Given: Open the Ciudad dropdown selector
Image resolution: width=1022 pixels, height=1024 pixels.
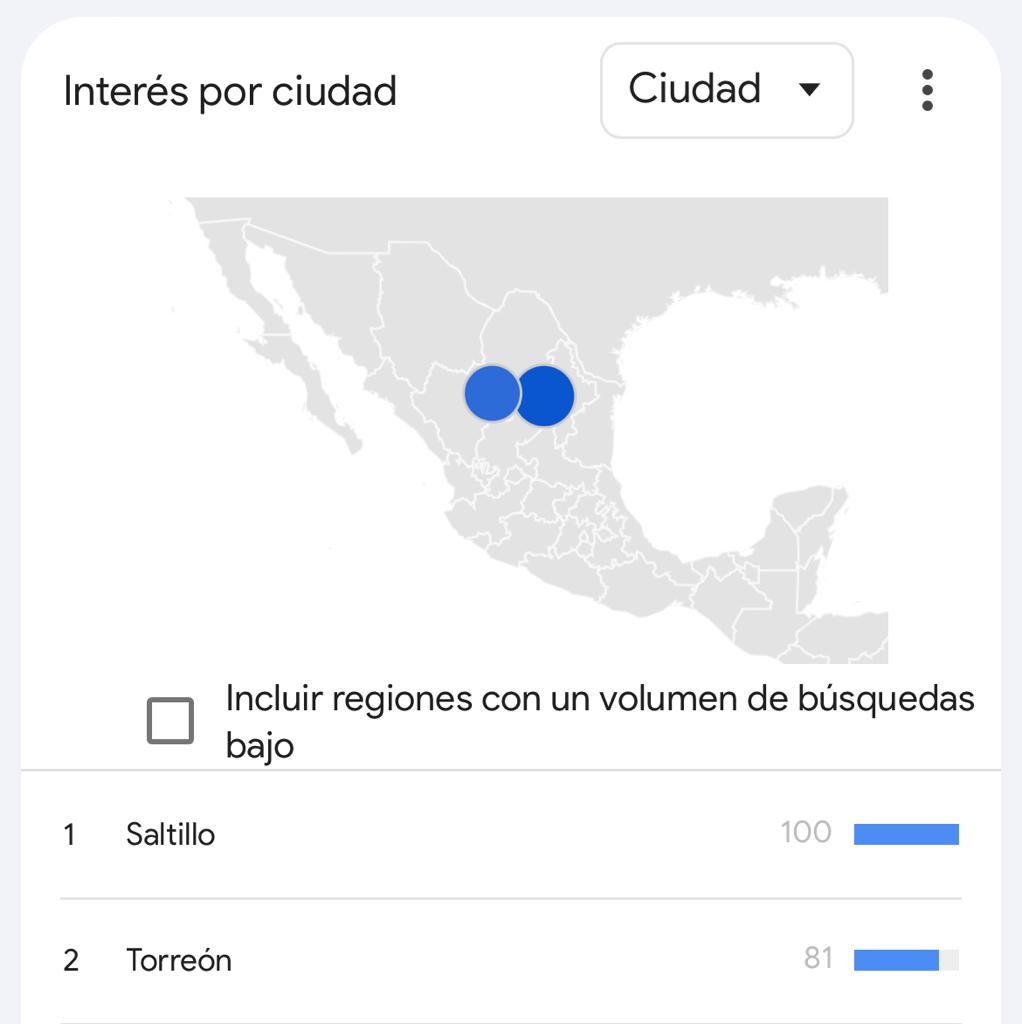Looking at the screenshot, I should [726, 90].
